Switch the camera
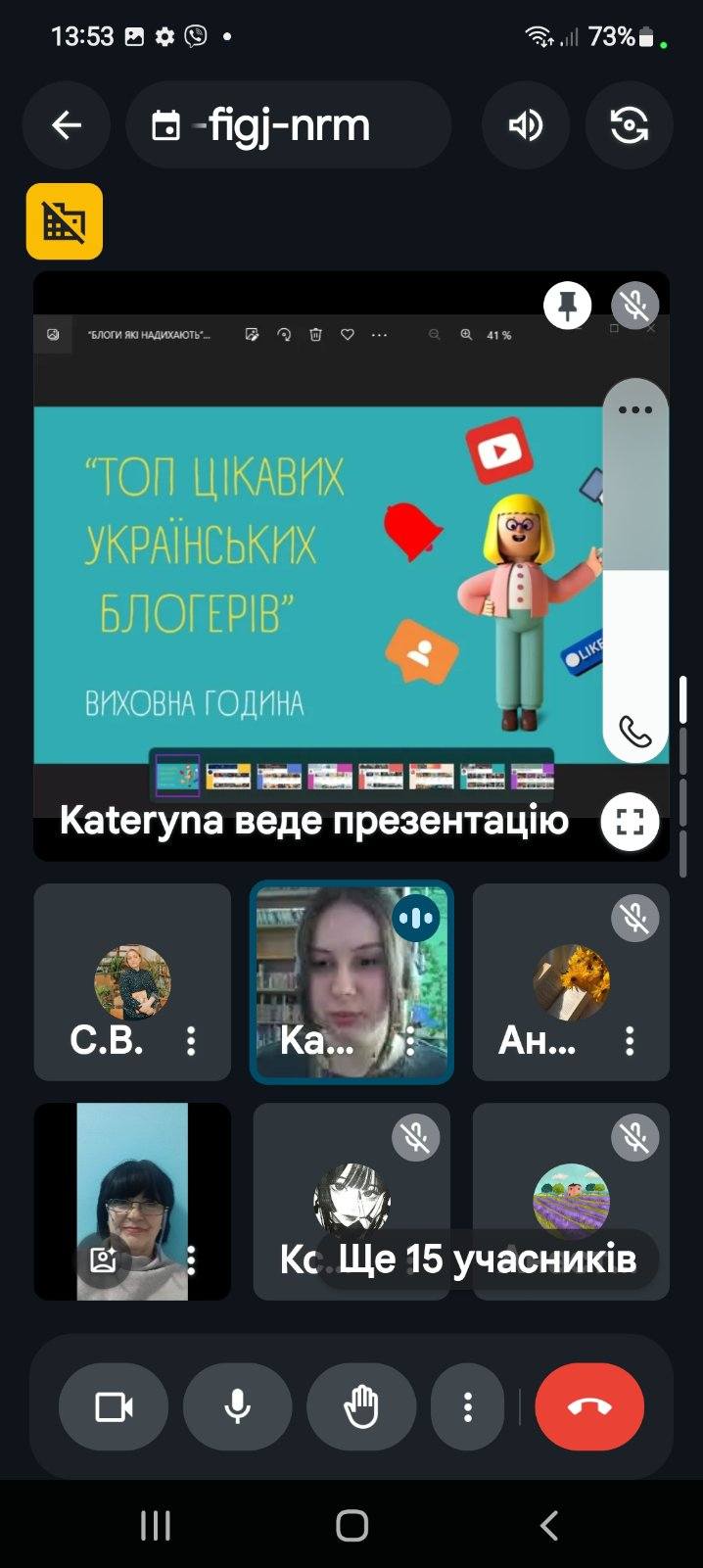This screenshot has width=703, height=1568. pyautogui.click(x=629, y=125)
